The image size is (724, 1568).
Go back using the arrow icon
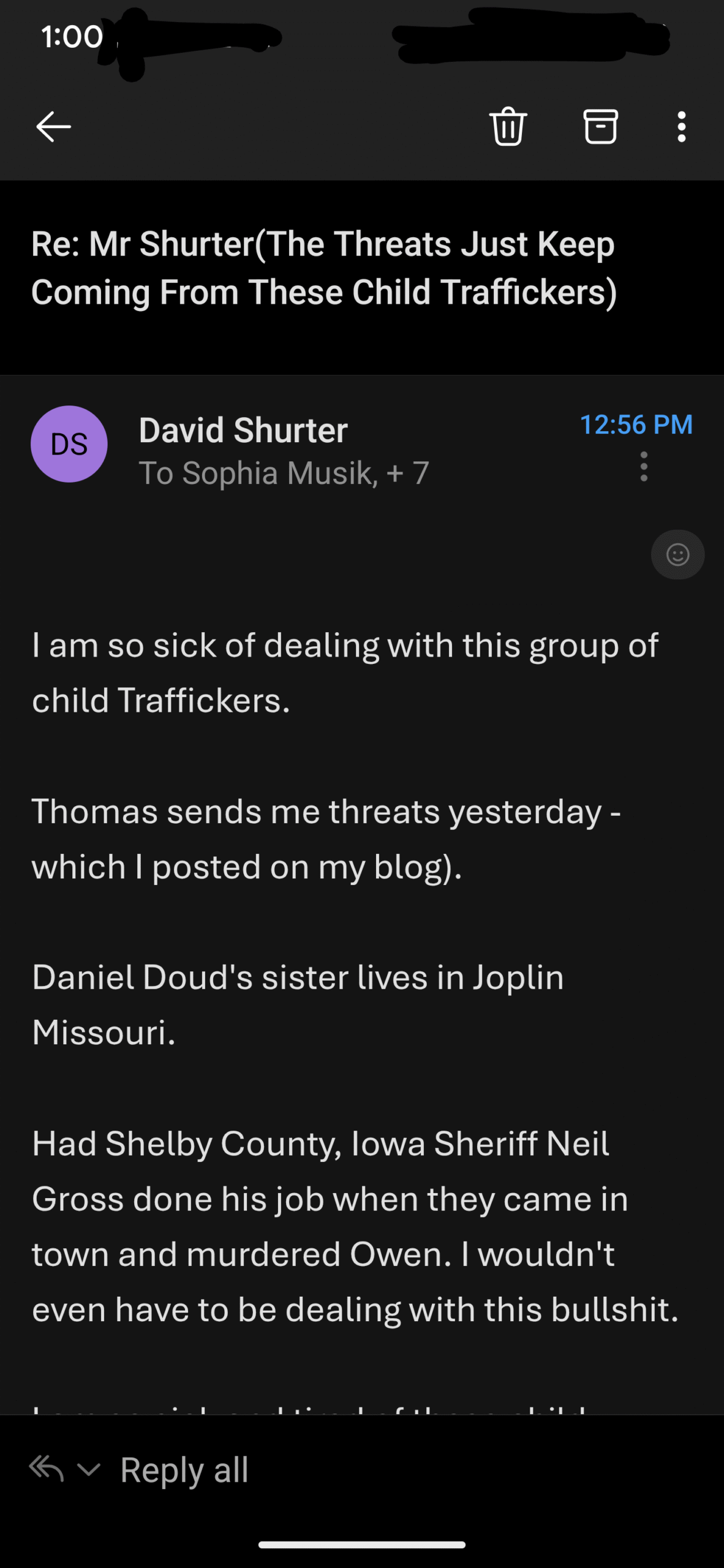pos(53,127)
